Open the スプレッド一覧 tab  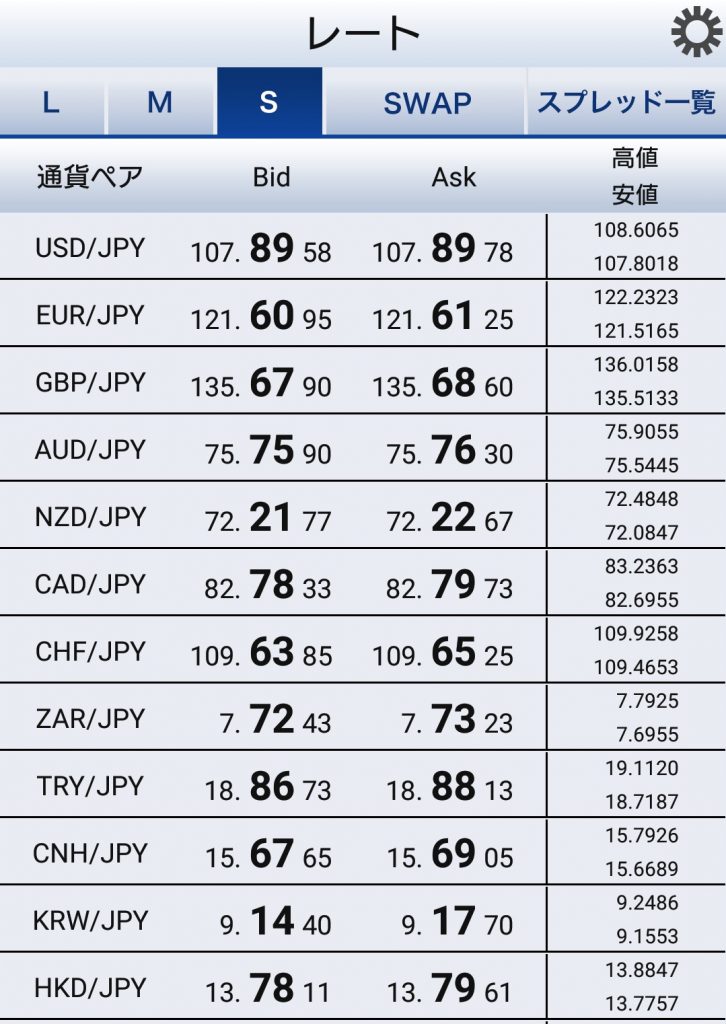tap(626, 102)
